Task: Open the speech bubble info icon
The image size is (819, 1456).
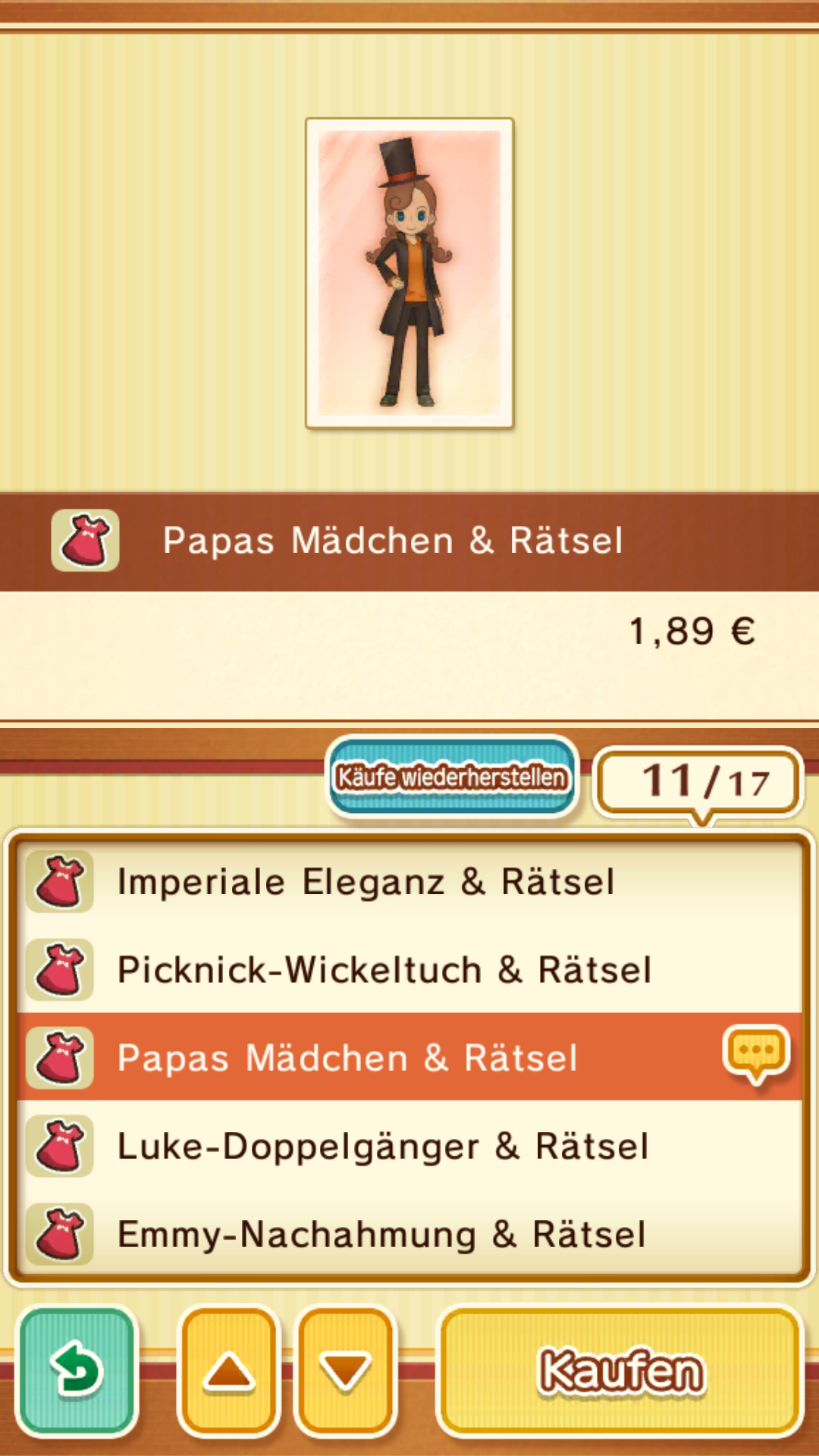Action: click(x=756, y=1054)
